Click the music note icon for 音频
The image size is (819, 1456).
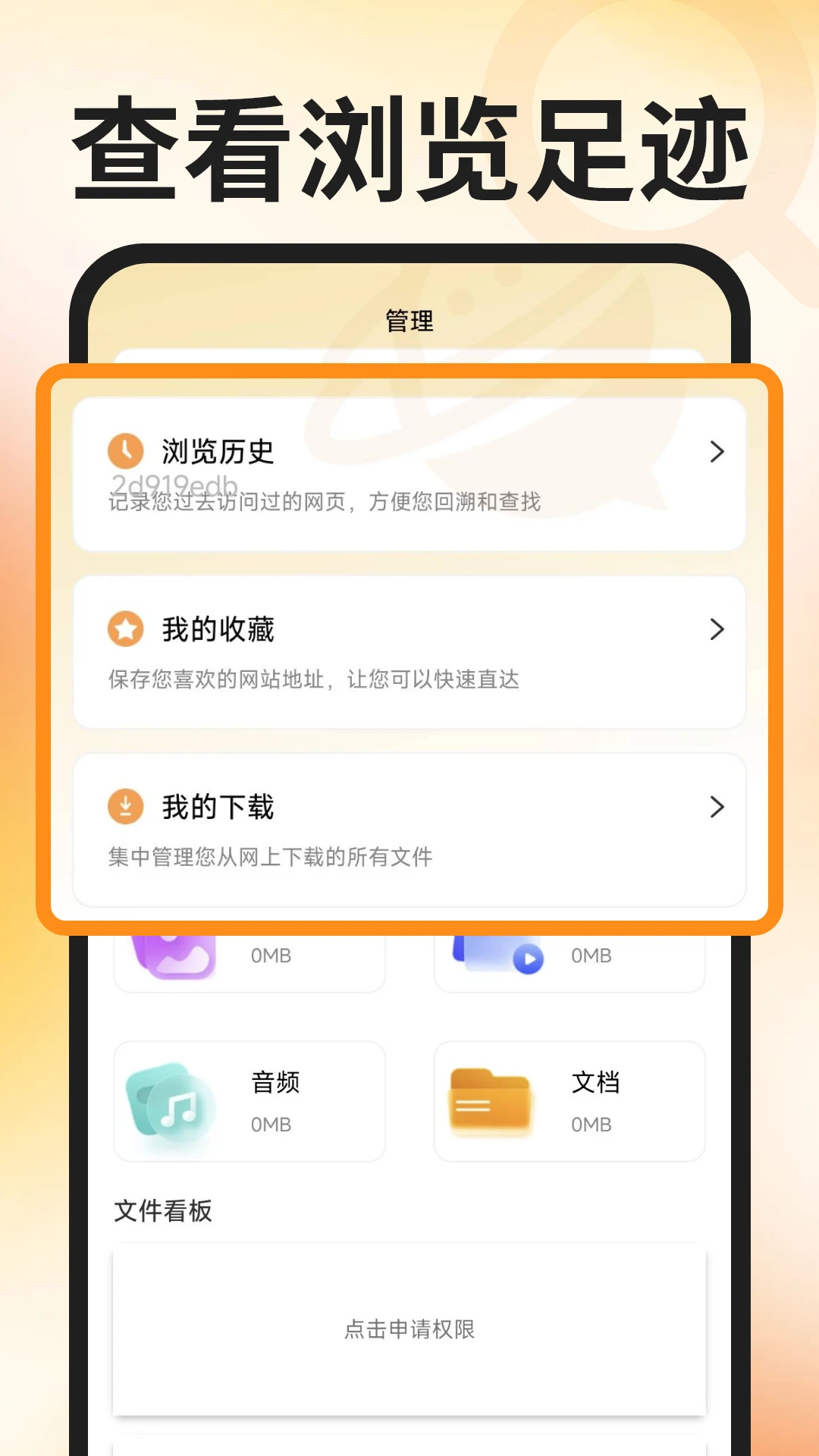pyautogui.click(x=171, y=1102)
